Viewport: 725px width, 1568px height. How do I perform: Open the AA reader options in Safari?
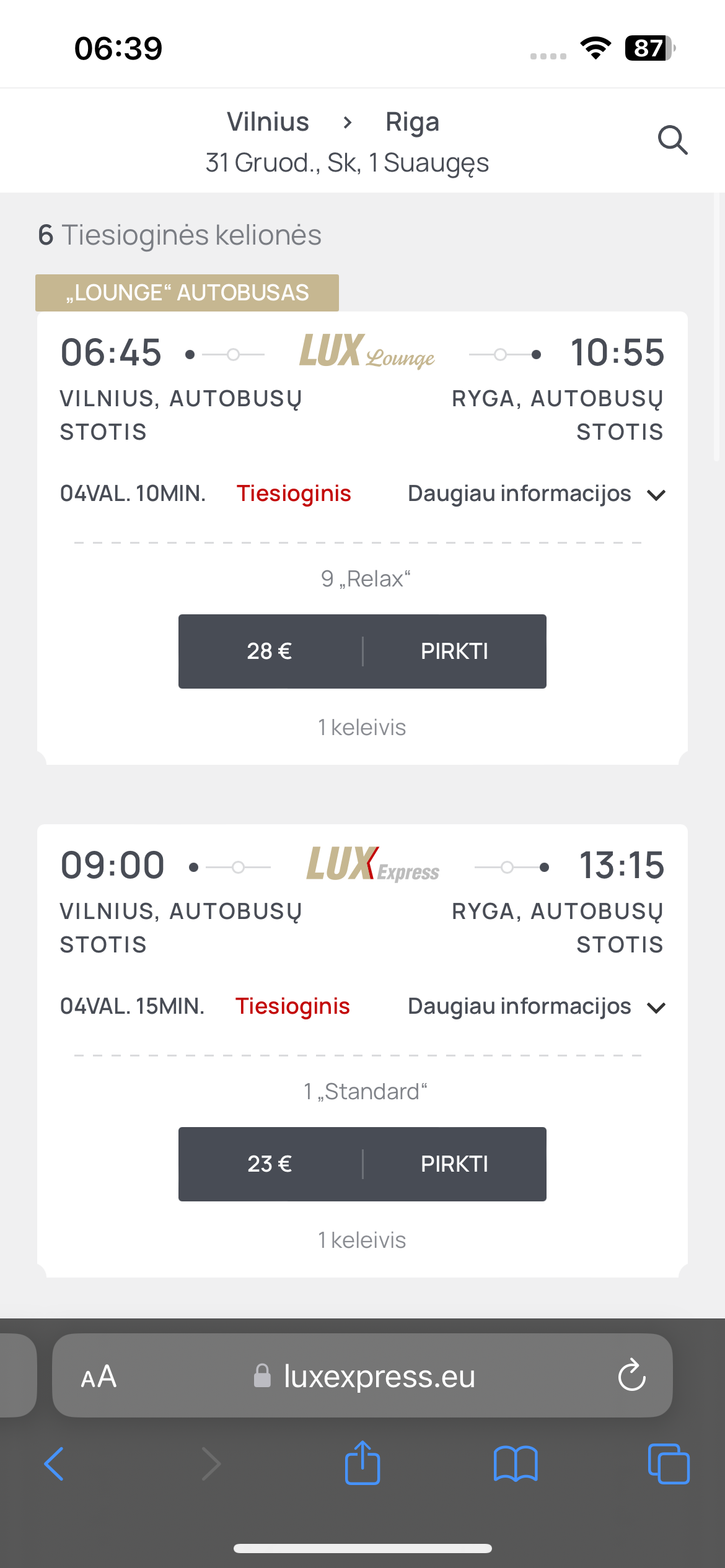pos(99,1376)
